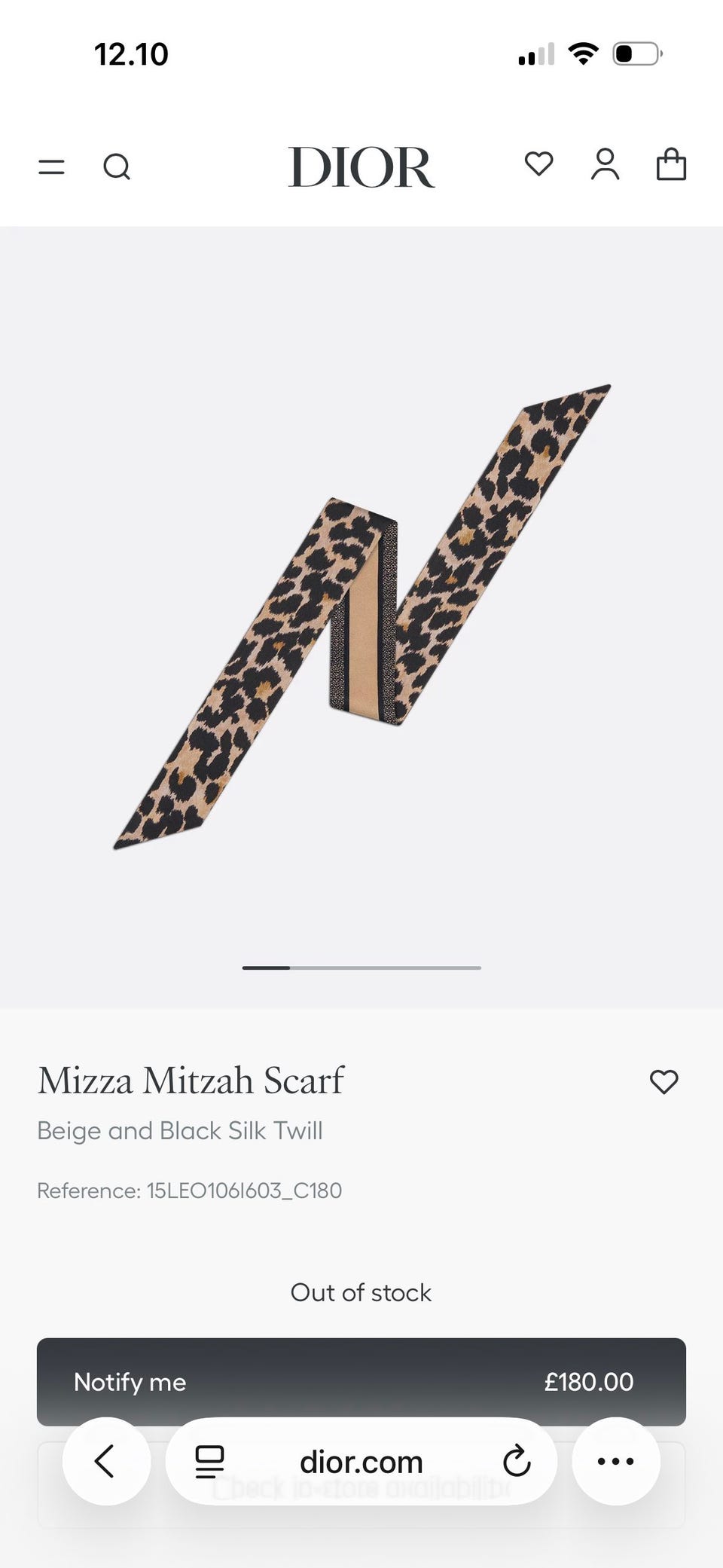Screen dimensions: 723x1568
Task: Go back in the browser
Action: (x=106, y=1461)
